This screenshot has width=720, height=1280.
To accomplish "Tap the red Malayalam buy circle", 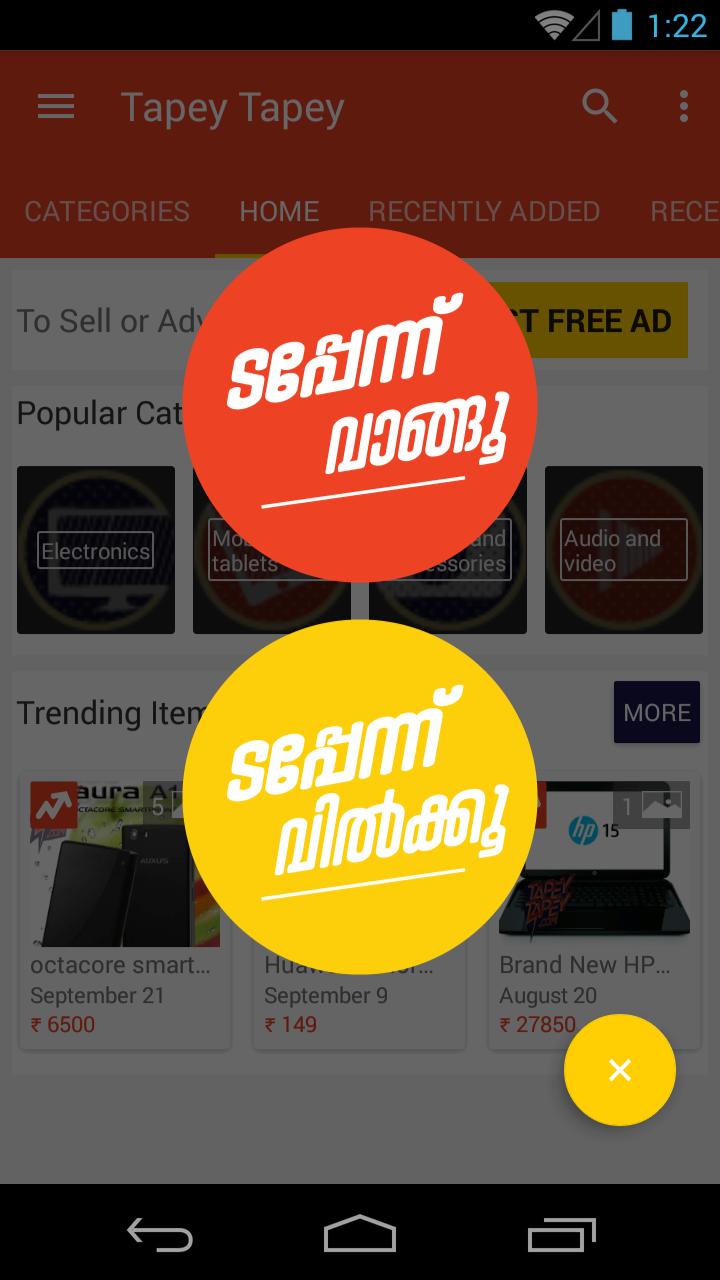I will click(x=360, y=405).
